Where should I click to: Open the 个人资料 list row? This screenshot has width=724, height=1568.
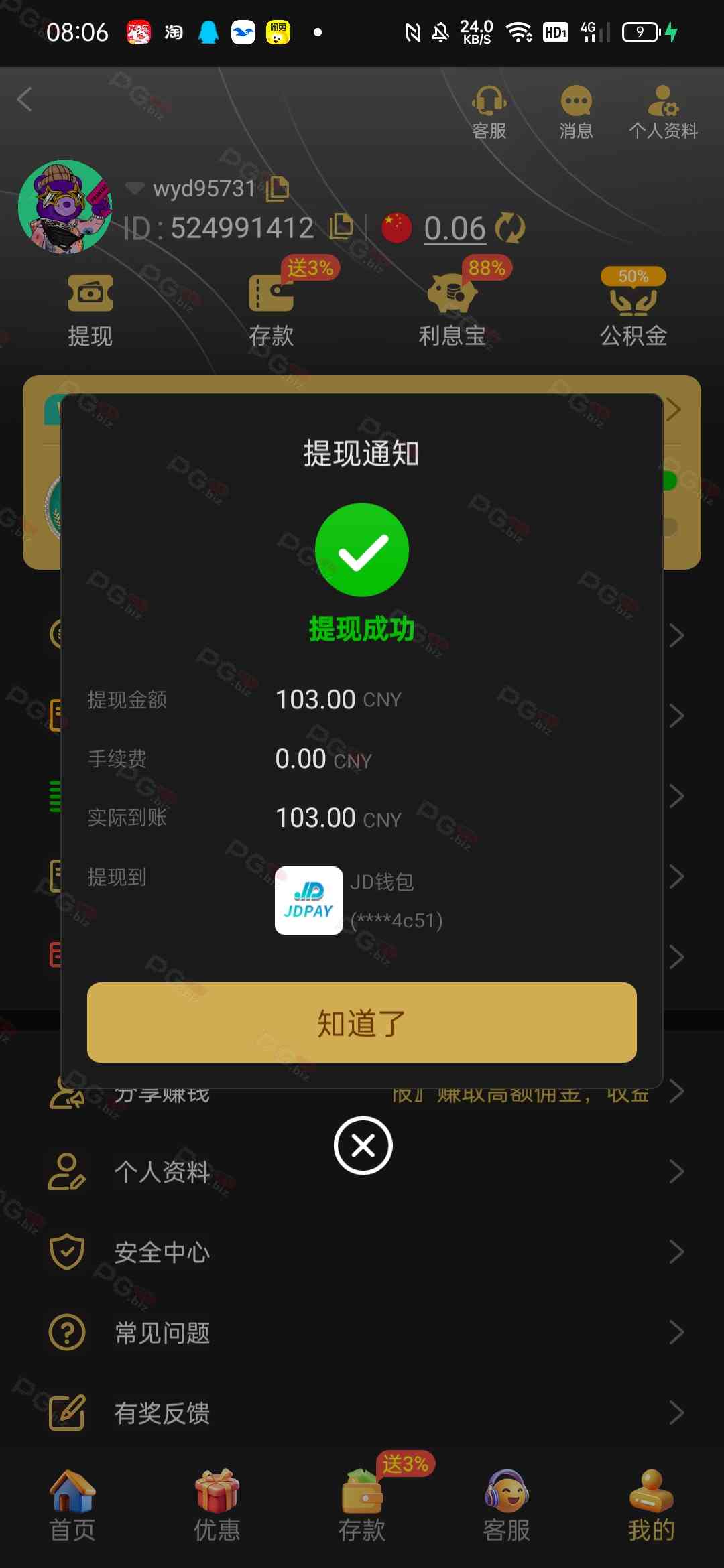[362, 1172]
